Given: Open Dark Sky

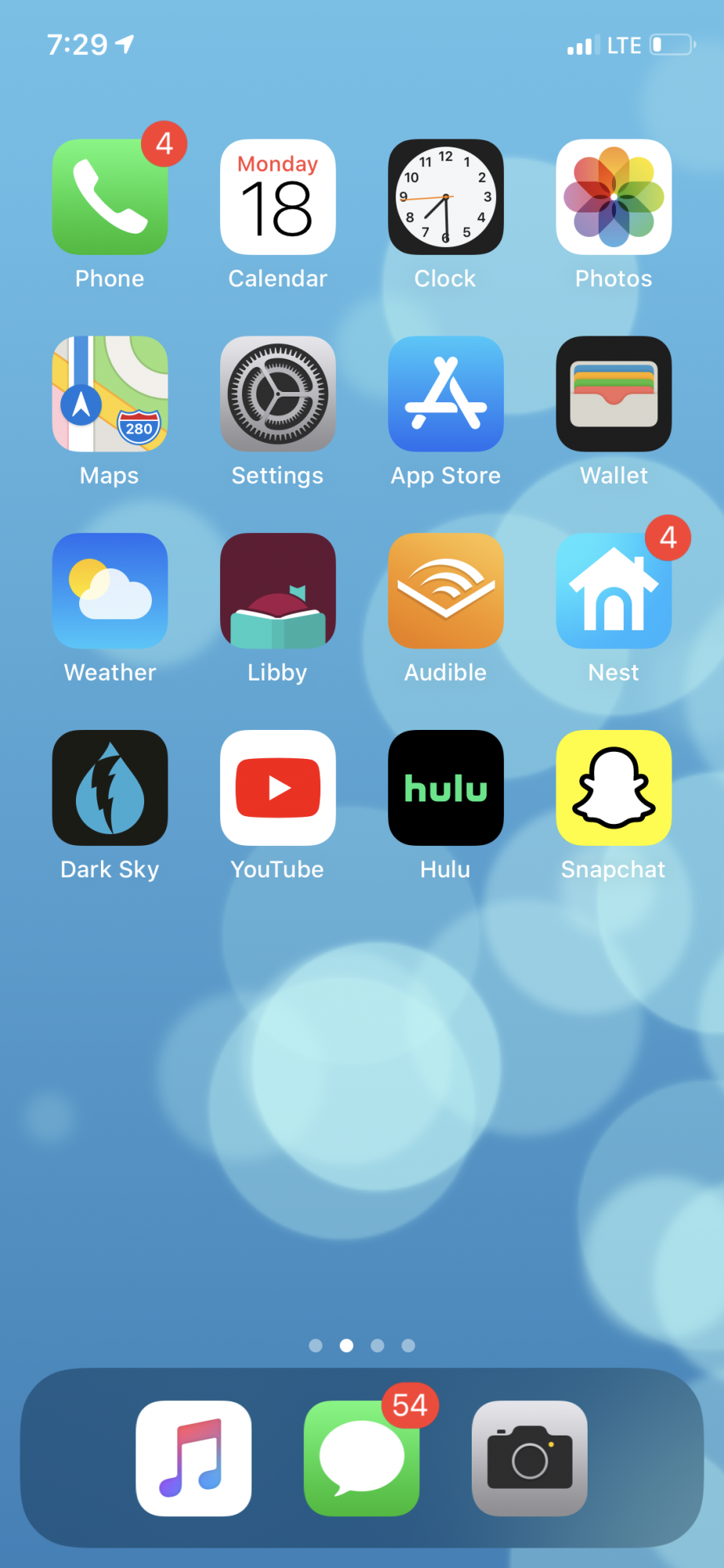Looking at the screenshot, I should [x=110, y=787].
